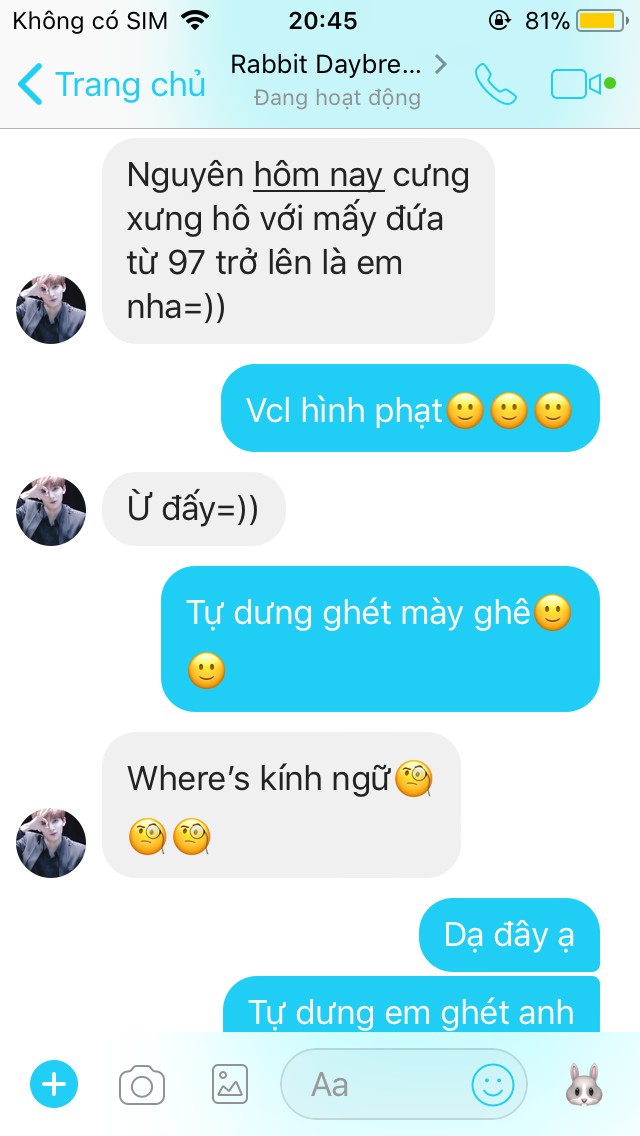Open the camera to take photo
640x1136 pixels.
pyautogui.click(x=142, y=1085)
